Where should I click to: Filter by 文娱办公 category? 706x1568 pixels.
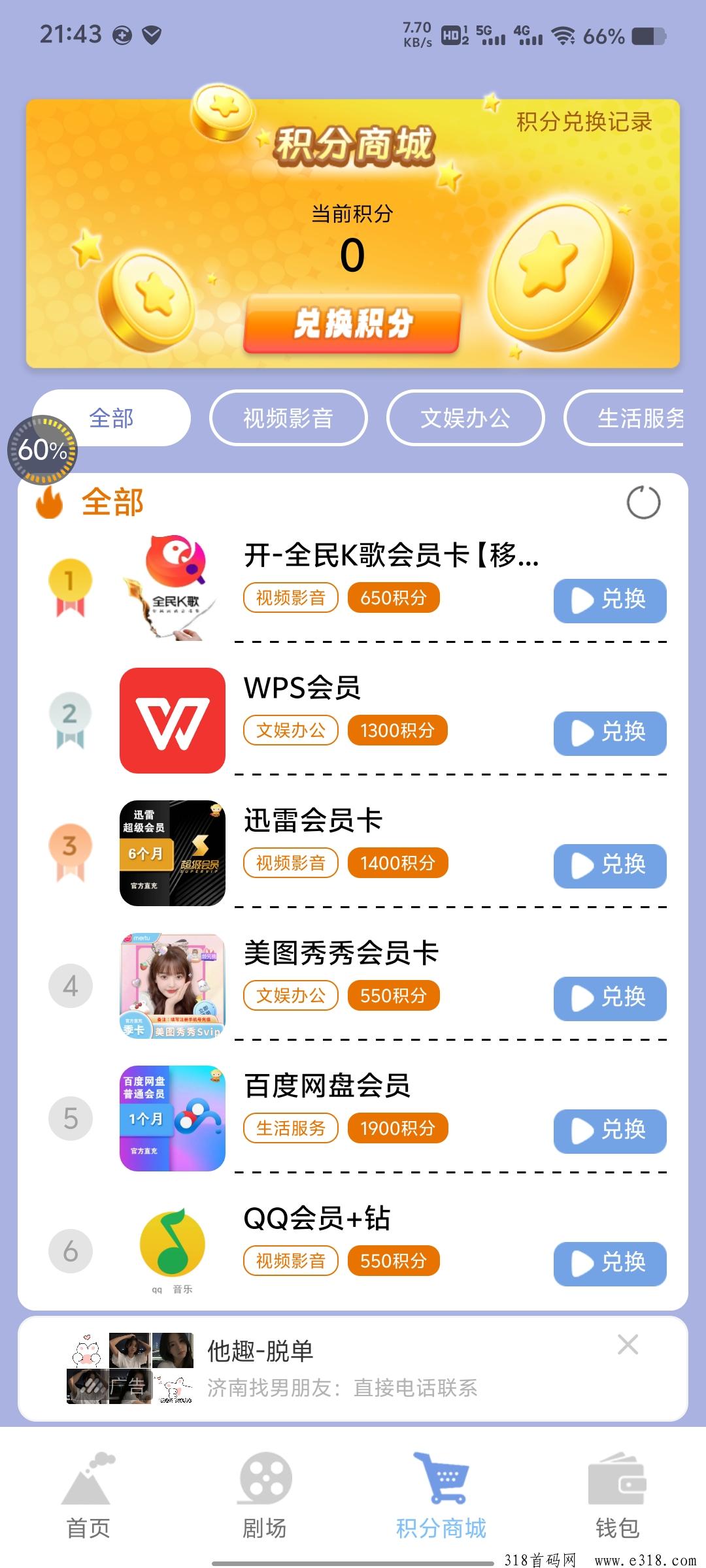pos(465,418)
